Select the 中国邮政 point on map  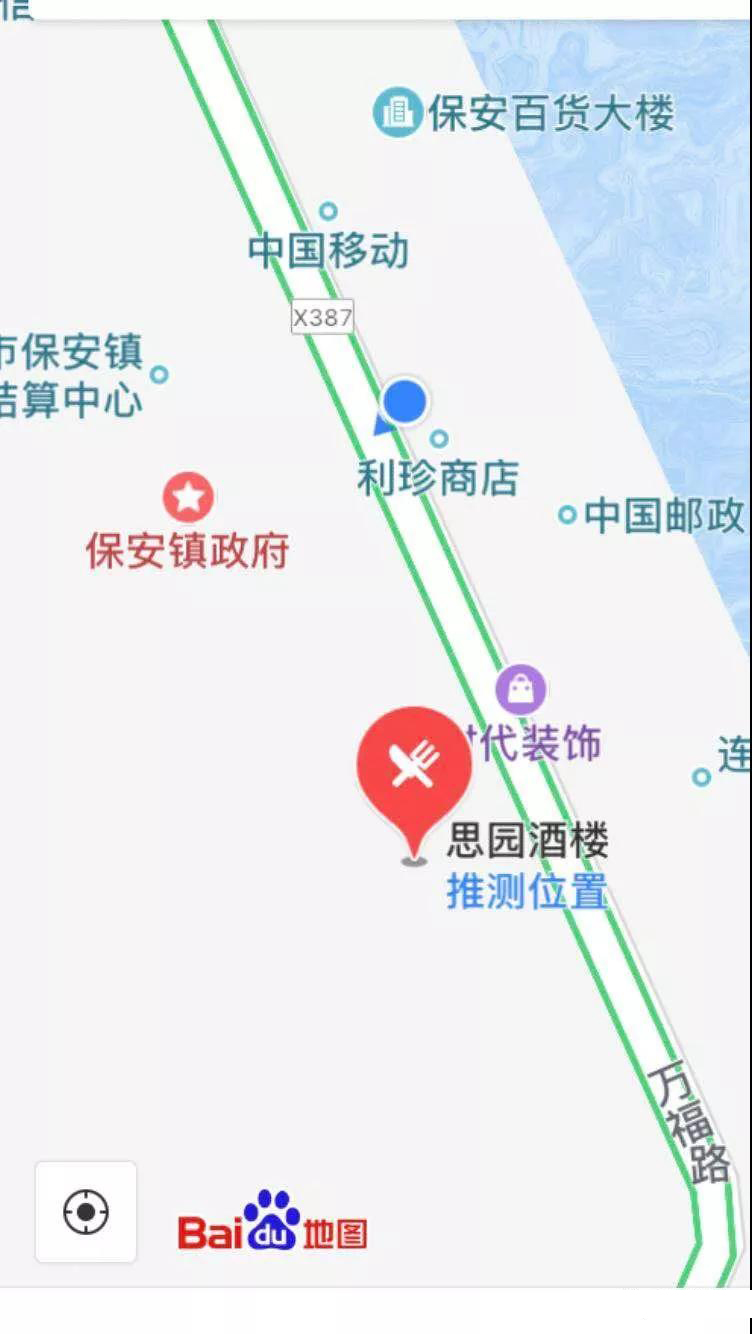pos(567,515)
